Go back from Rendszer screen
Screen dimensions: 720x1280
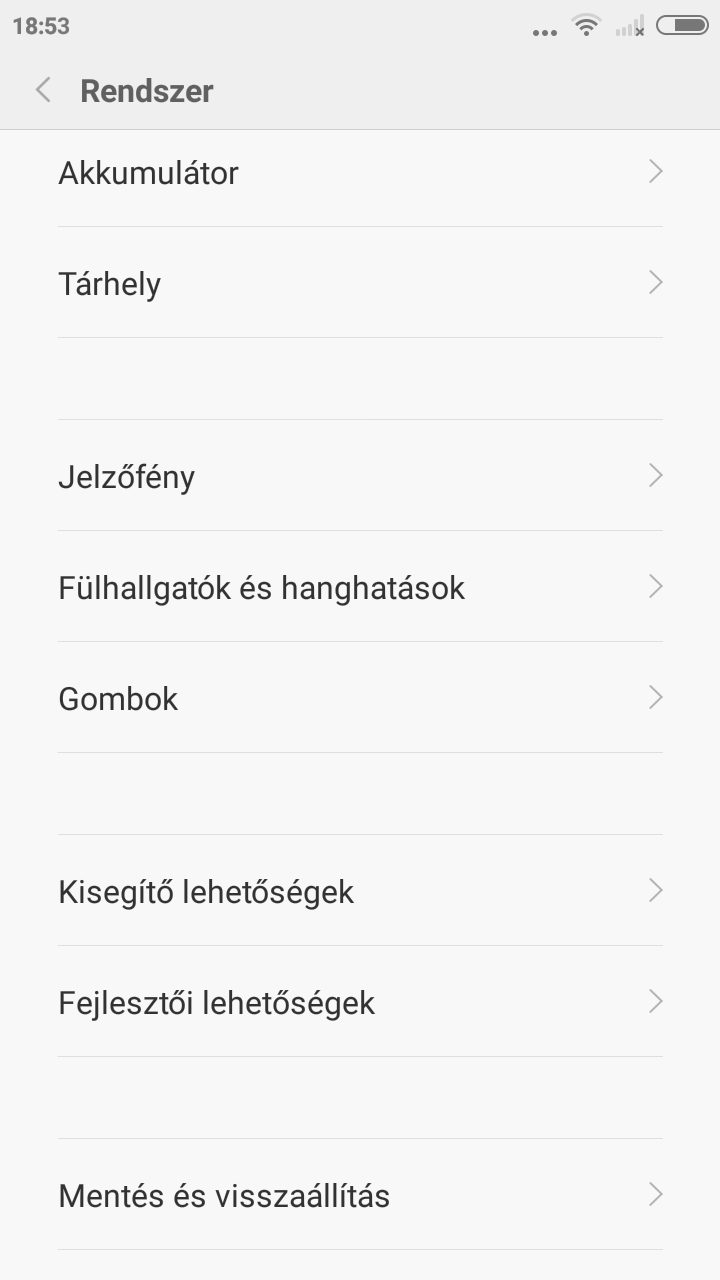pyautogui.click(x=43, y=90)
